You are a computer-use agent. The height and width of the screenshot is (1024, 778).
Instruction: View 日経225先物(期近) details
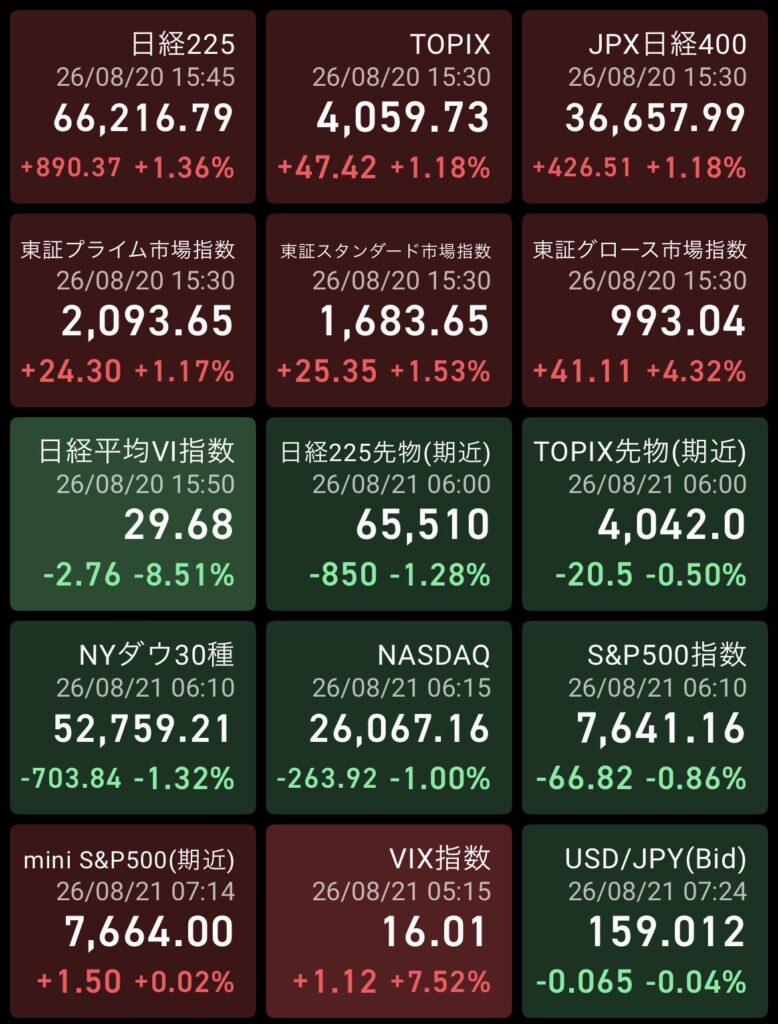[x=389, y=514]
